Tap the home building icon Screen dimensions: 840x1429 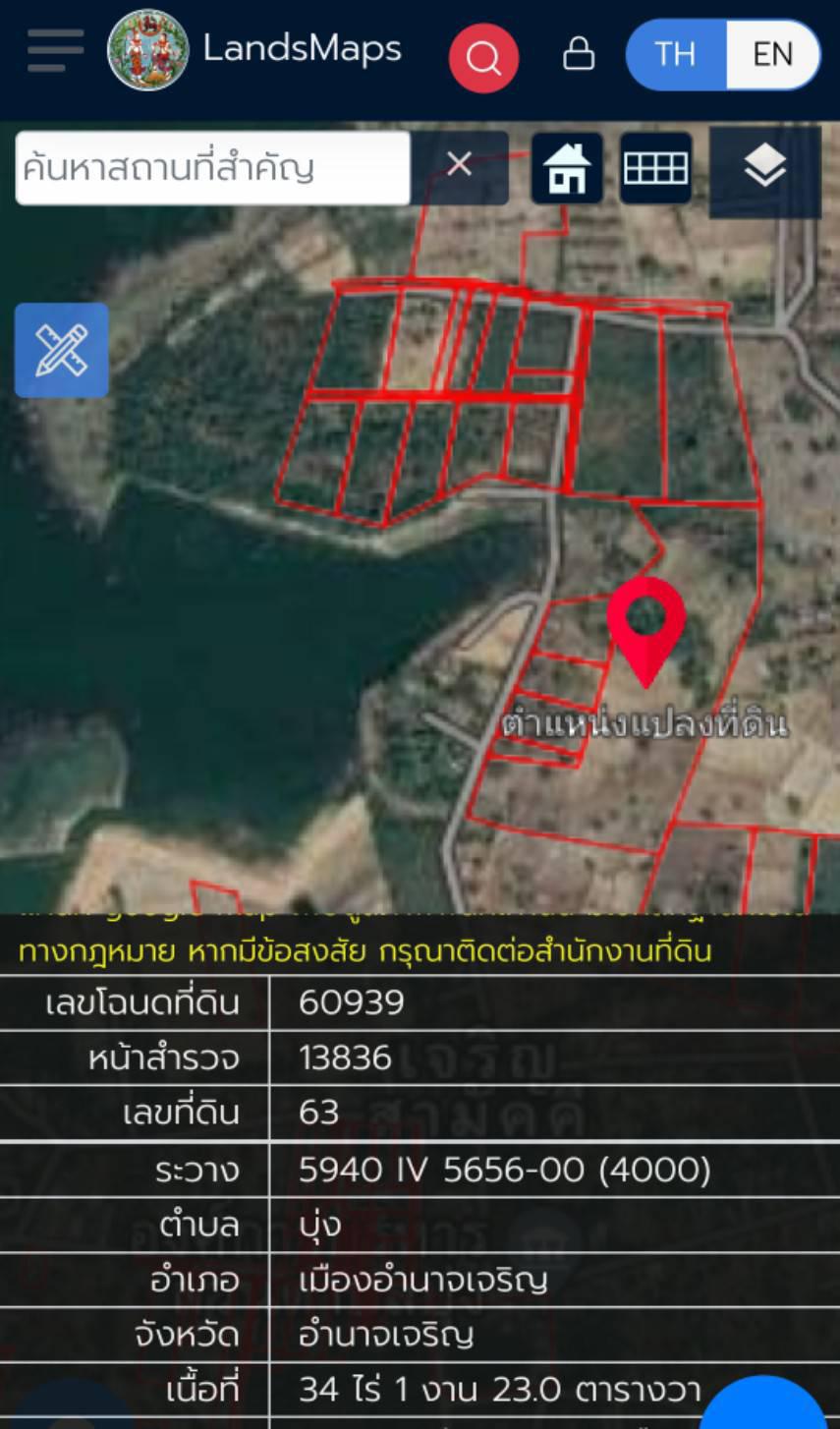tap(568, 168)
